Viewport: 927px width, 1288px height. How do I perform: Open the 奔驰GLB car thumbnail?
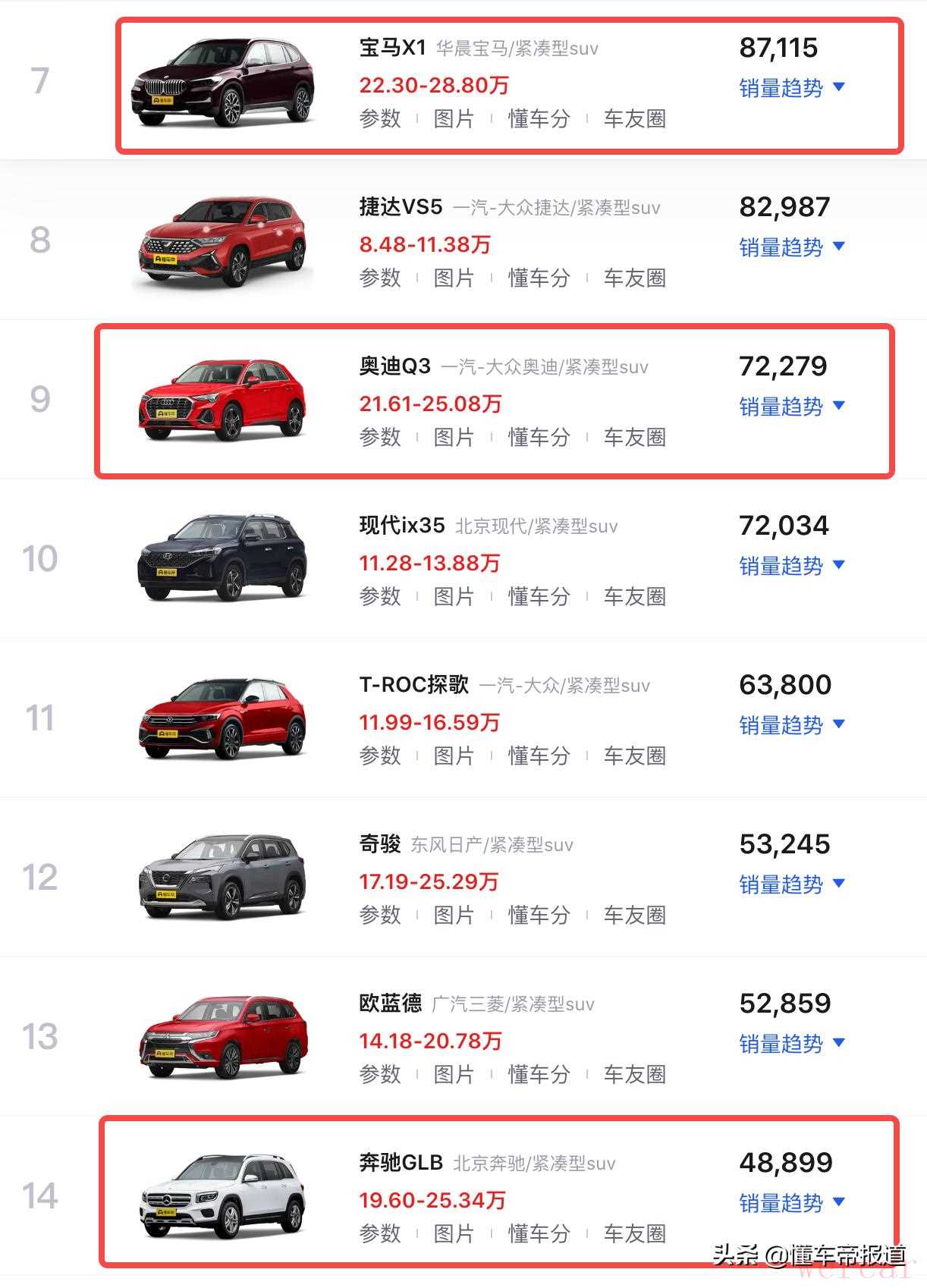point(223,1196)
